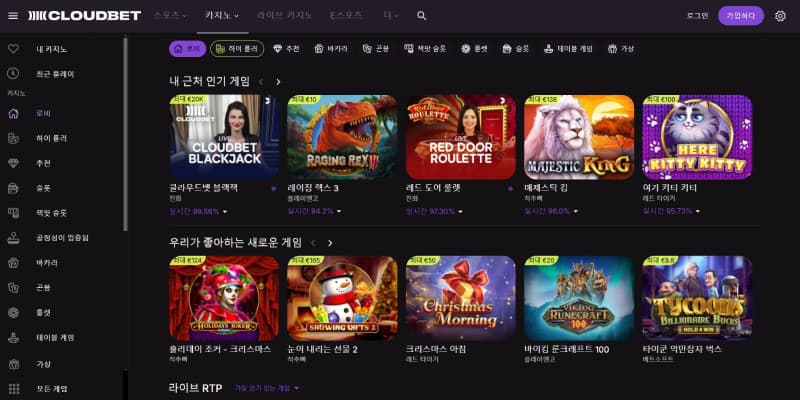
Task: Tap the 로그인 login link
Action: point(697,16)
